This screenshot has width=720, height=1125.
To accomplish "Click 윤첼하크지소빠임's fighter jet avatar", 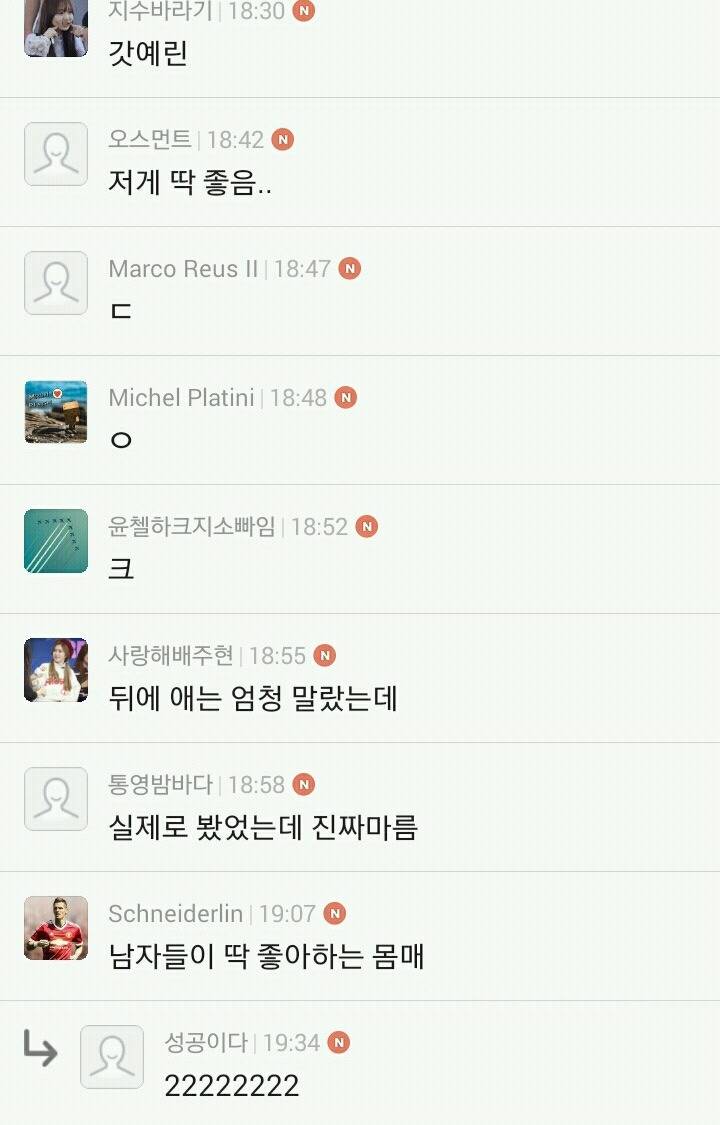I will pos(55,542).
